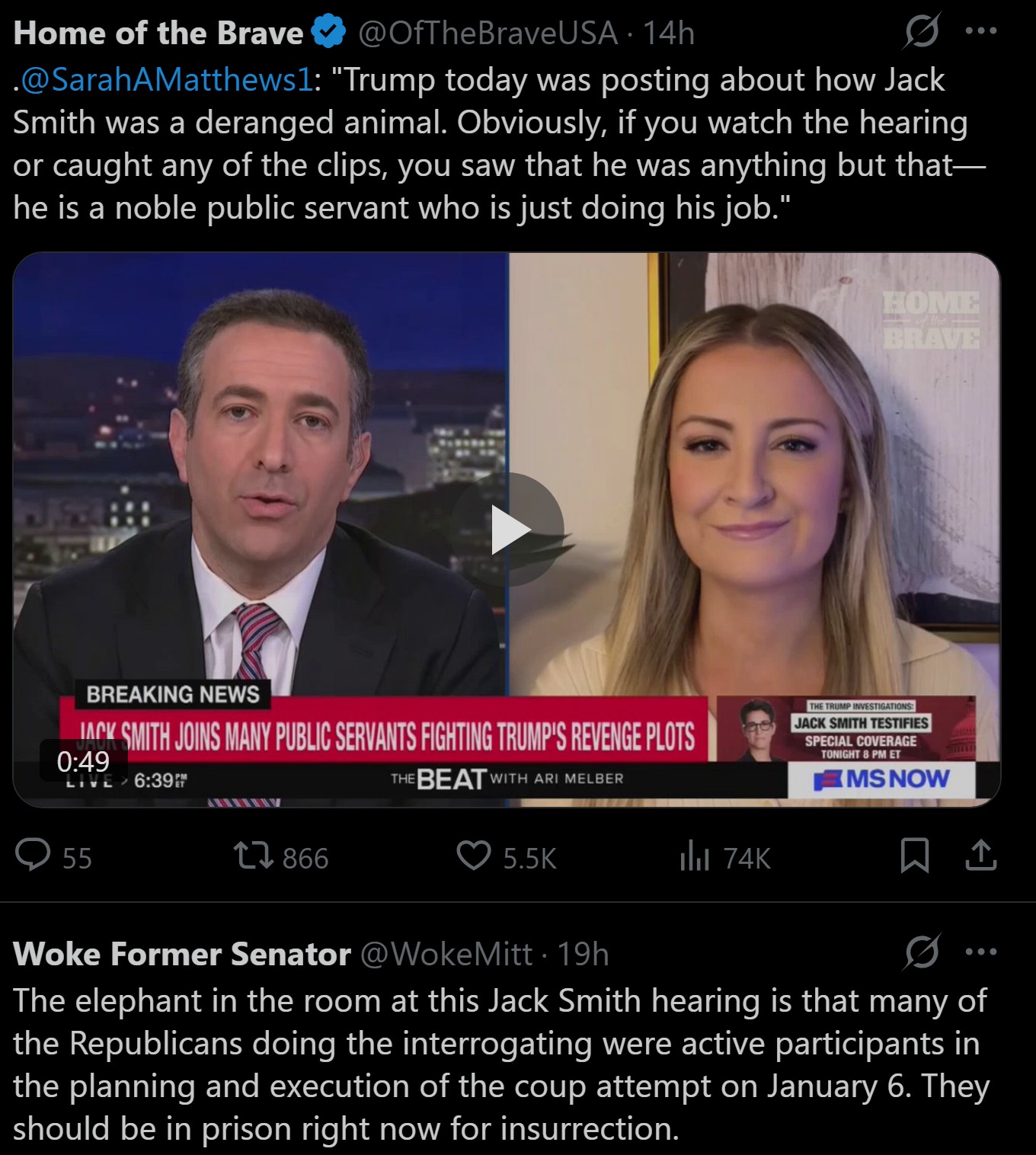This screenshot has width=1036, height=1155.
Task: Open Woke Former Senator's profile
Action: (181, 954)
